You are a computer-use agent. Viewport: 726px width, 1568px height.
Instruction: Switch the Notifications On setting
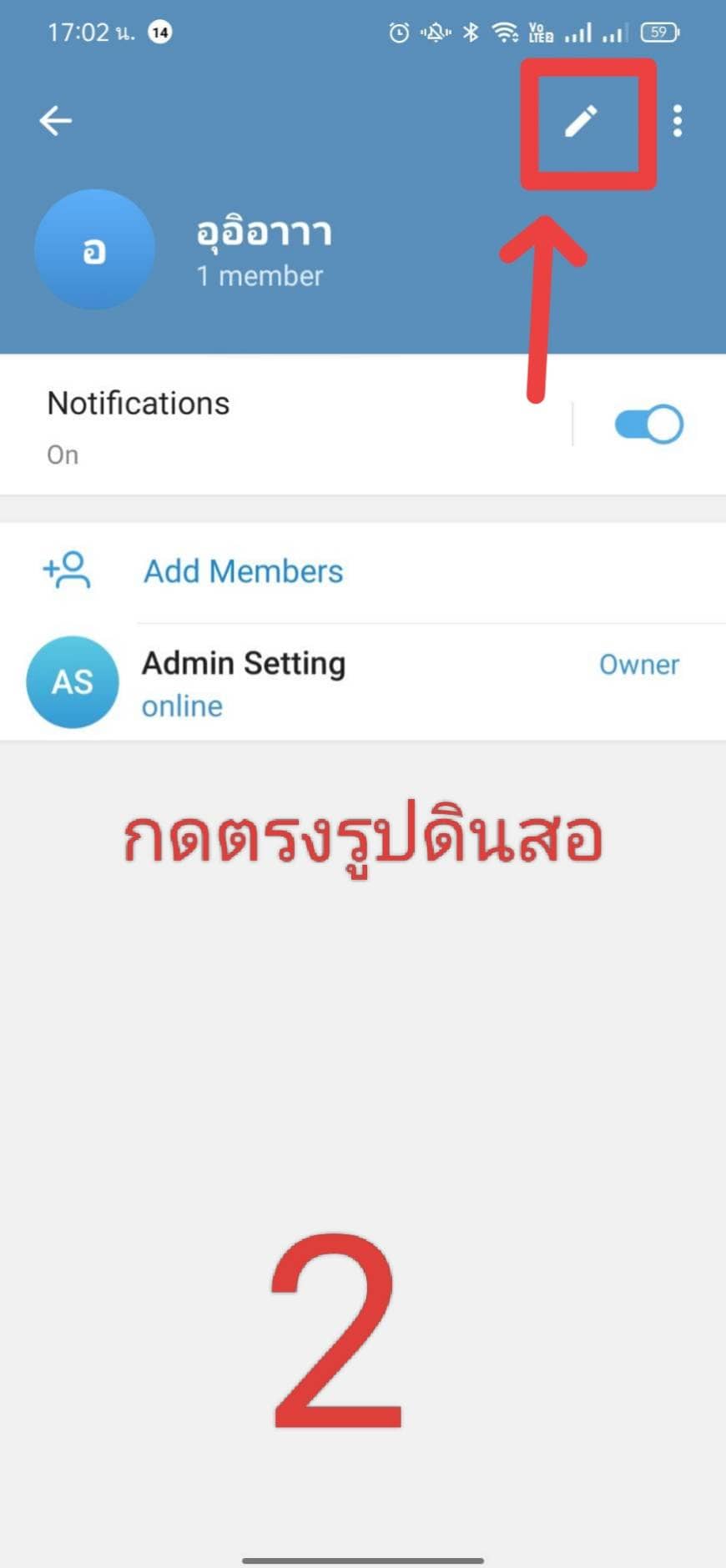click(648, 424)
